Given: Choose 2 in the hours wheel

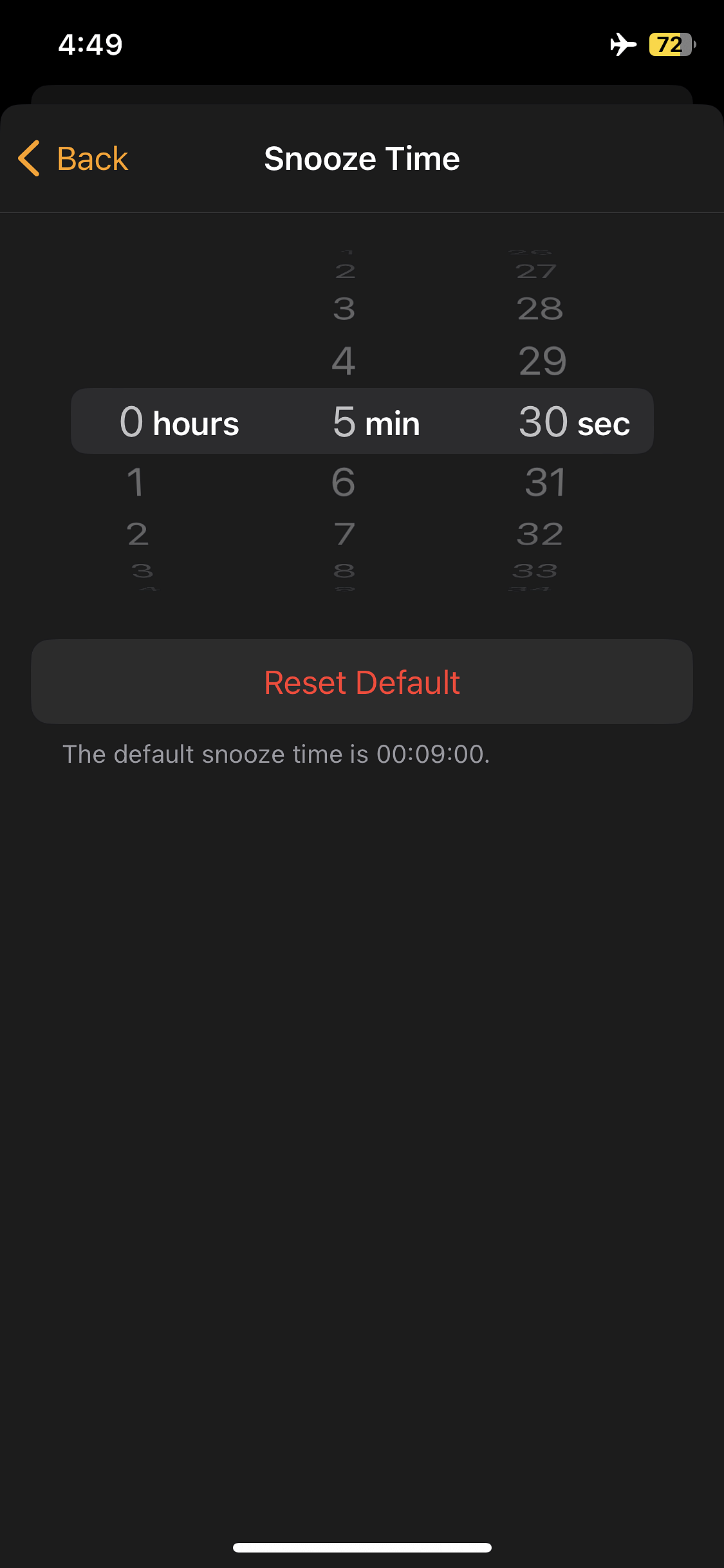Looking at the screenshot, I should (x=137, y=534).
